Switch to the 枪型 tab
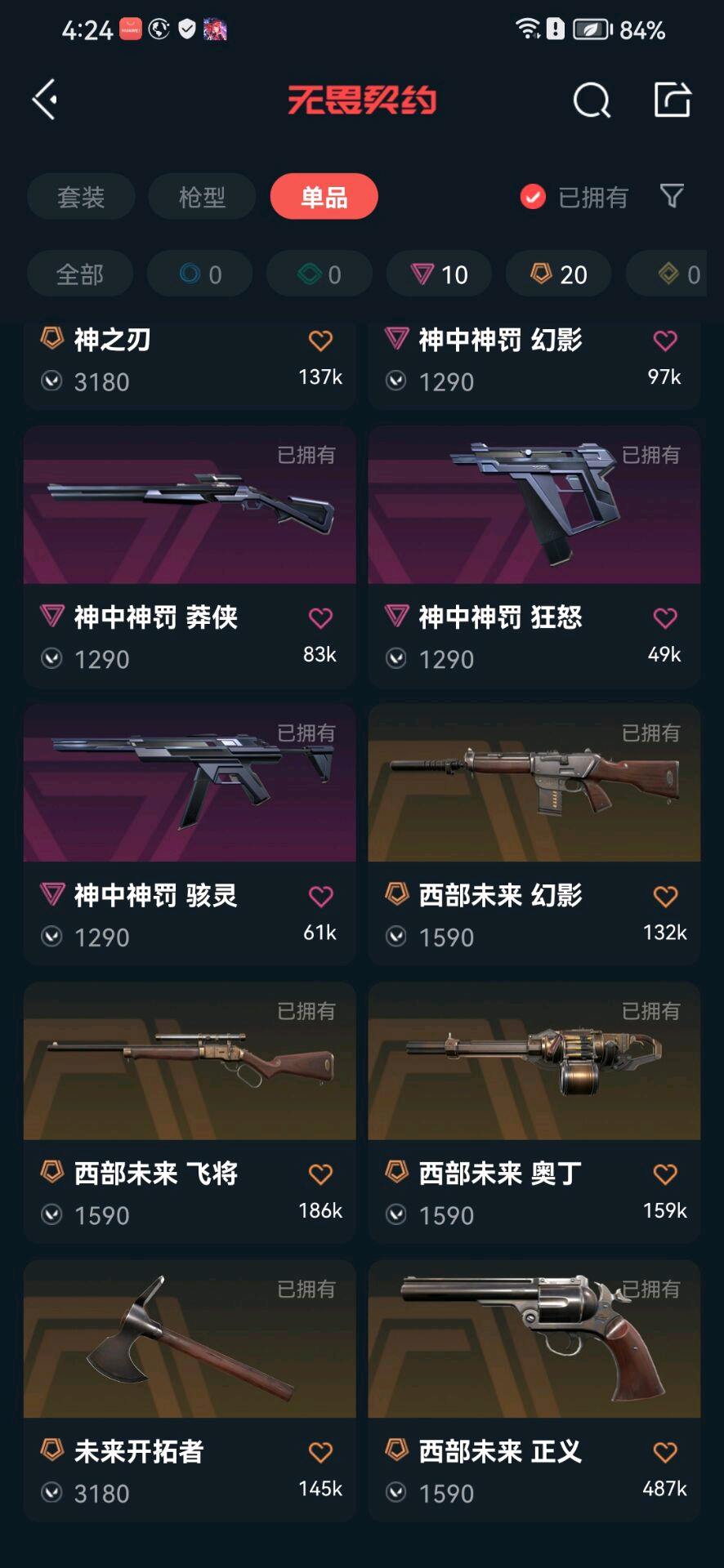The height and width of the screenshot is (1568, 724). (x=202, y=197)
